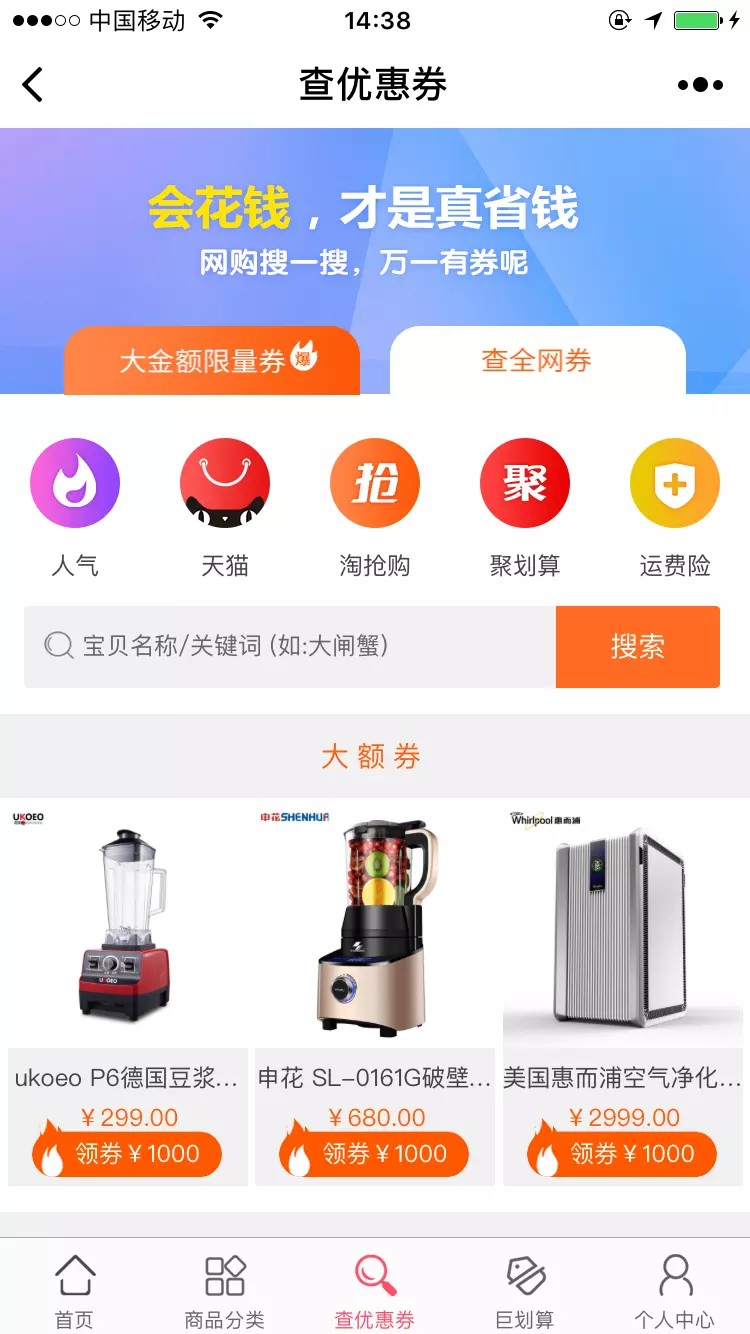Image resolution: width=750 pixels, height=1334 pixels.
Task: Tap the 宝贝名称/关键词 search field
Action: click(x=290, y=646)
